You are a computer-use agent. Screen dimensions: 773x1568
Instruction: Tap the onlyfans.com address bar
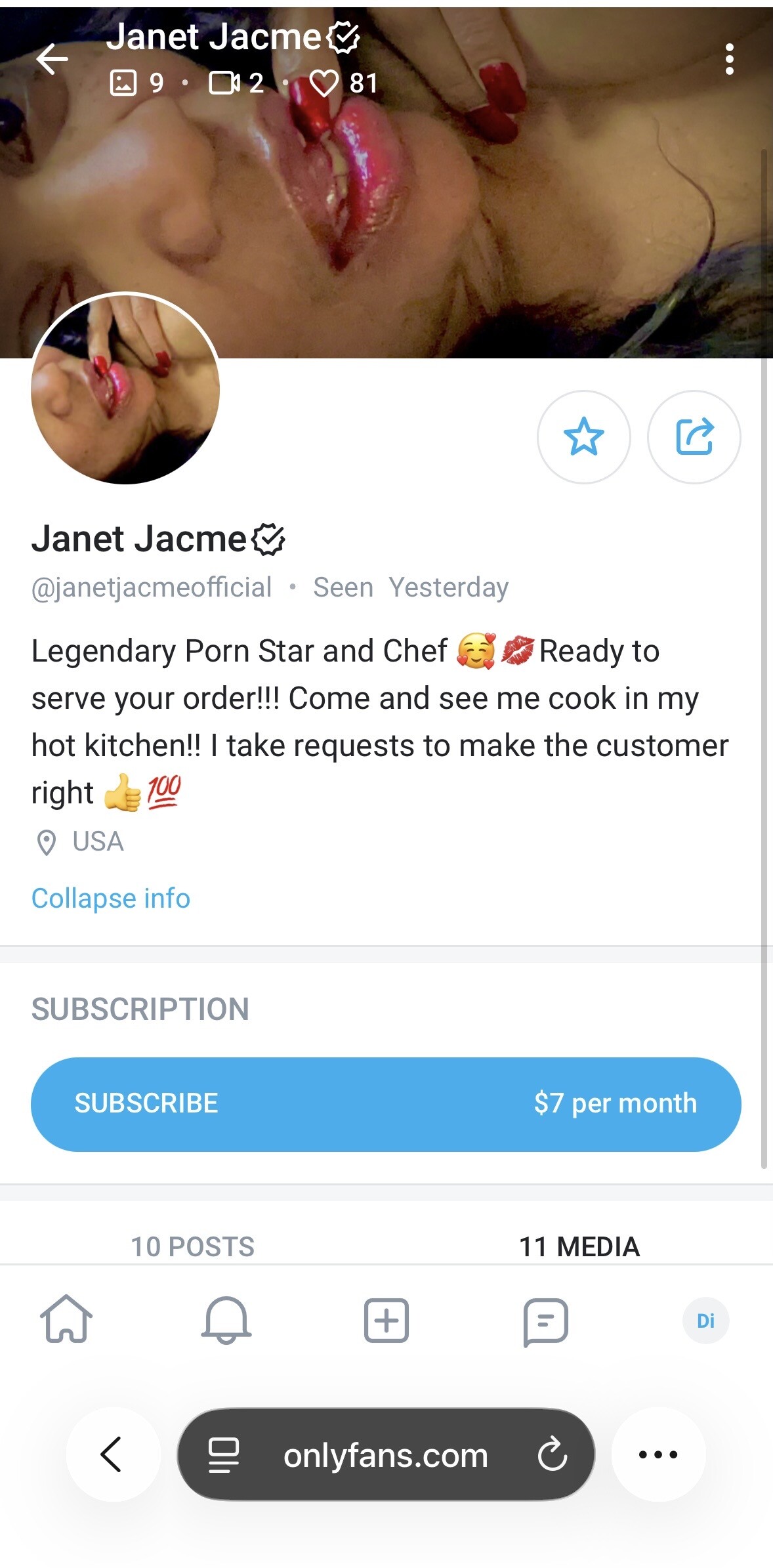385,1455
